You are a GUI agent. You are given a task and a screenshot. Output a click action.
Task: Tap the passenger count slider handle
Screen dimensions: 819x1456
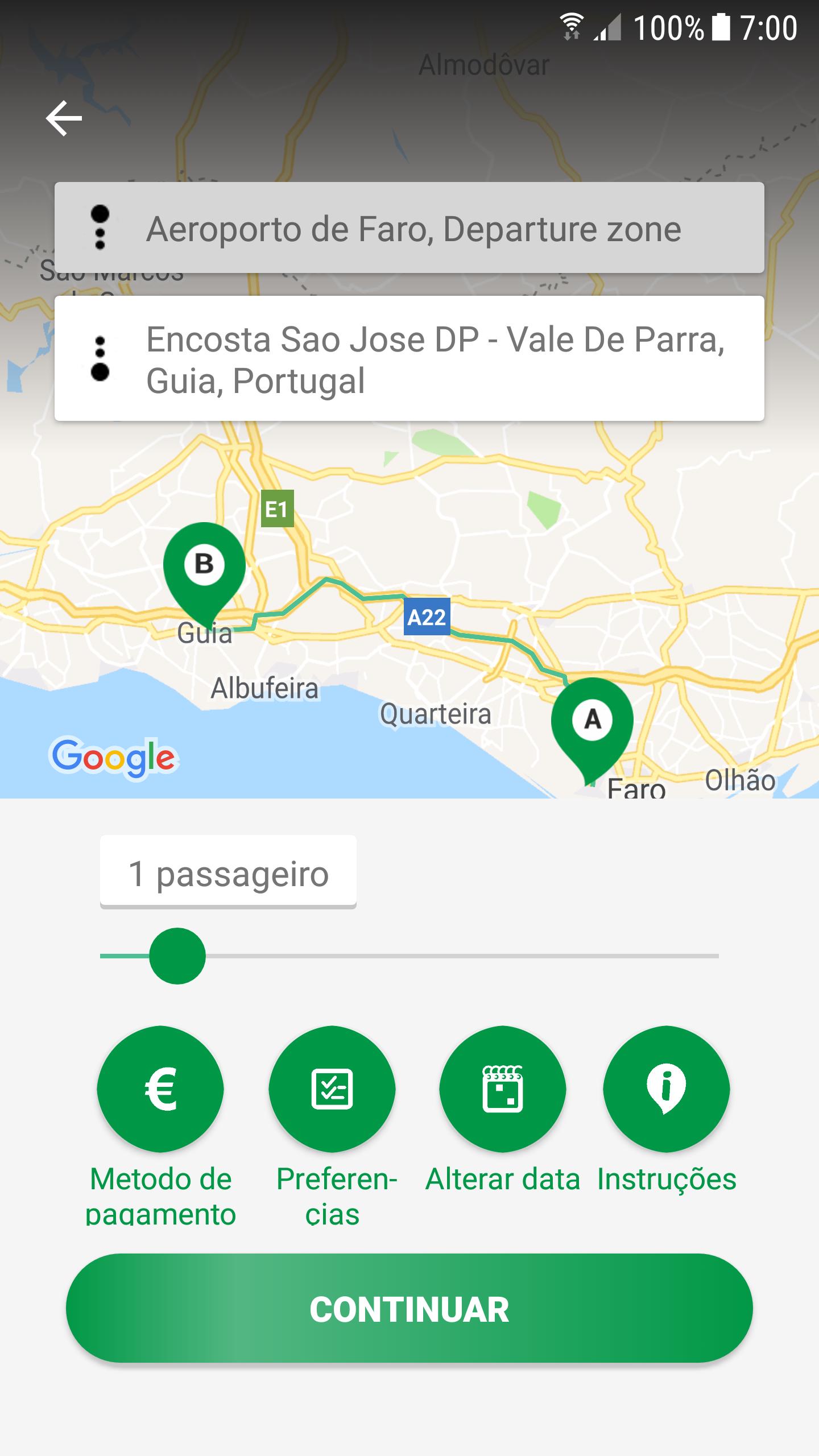pyautogui.click(x=177, y=956)
